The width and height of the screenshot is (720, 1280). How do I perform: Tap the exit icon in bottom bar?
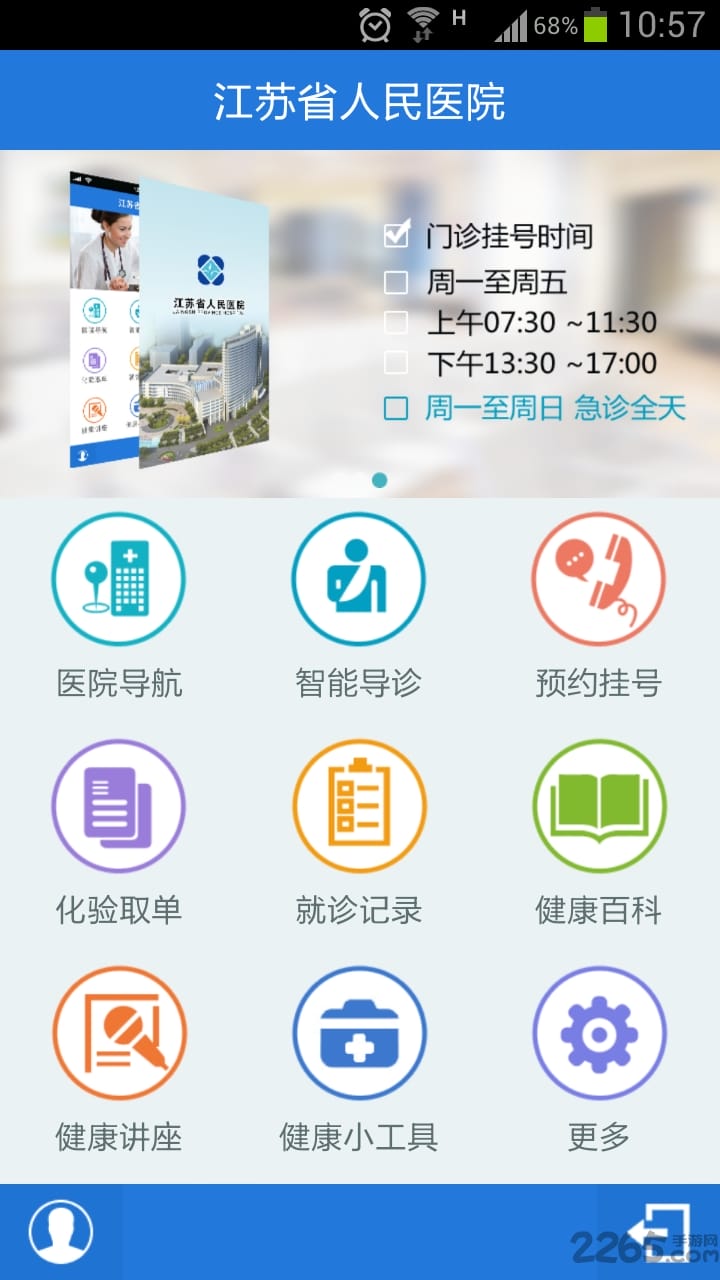tap(658, 1231)
